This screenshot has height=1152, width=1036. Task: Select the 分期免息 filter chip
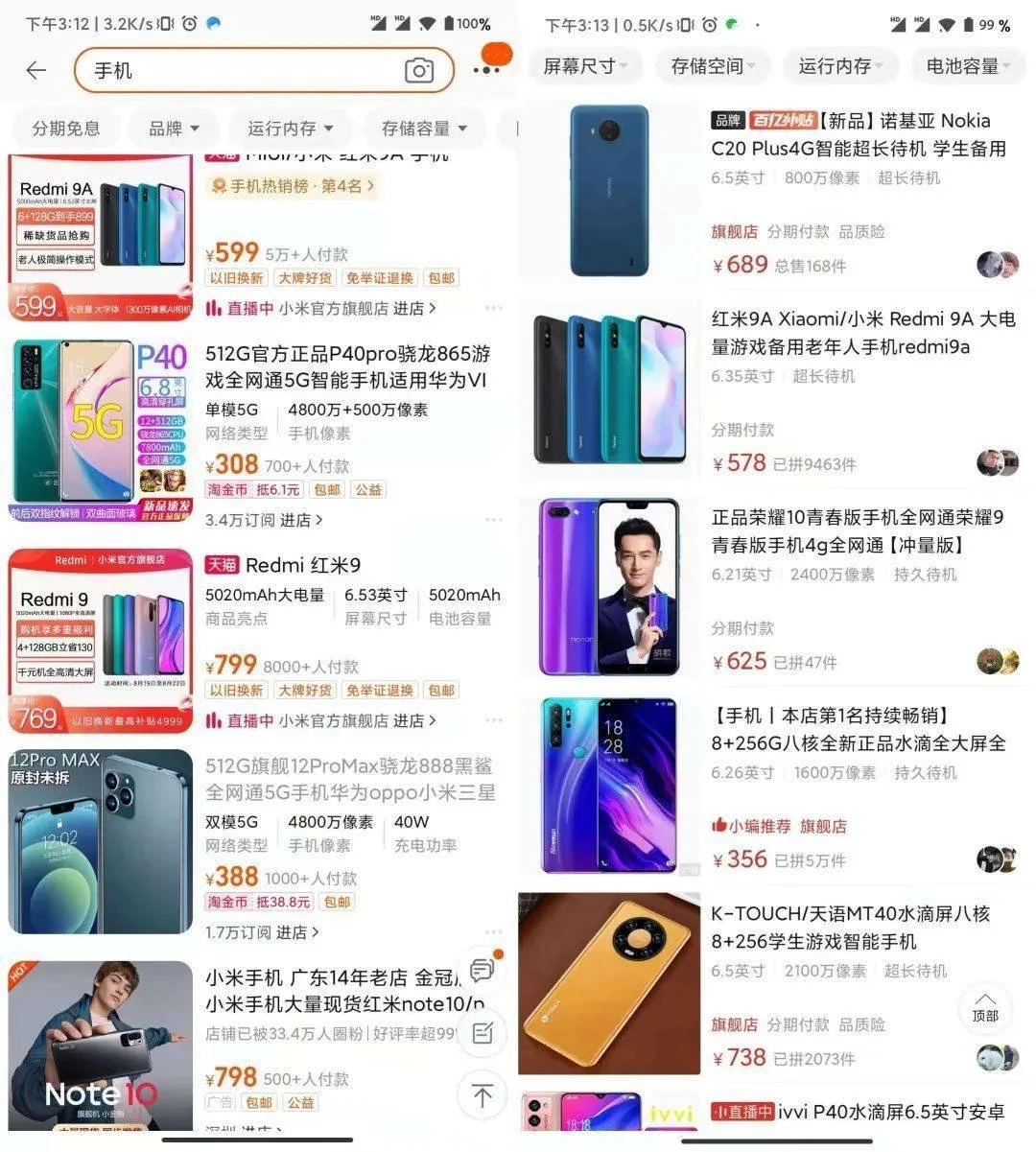(65, 128)
